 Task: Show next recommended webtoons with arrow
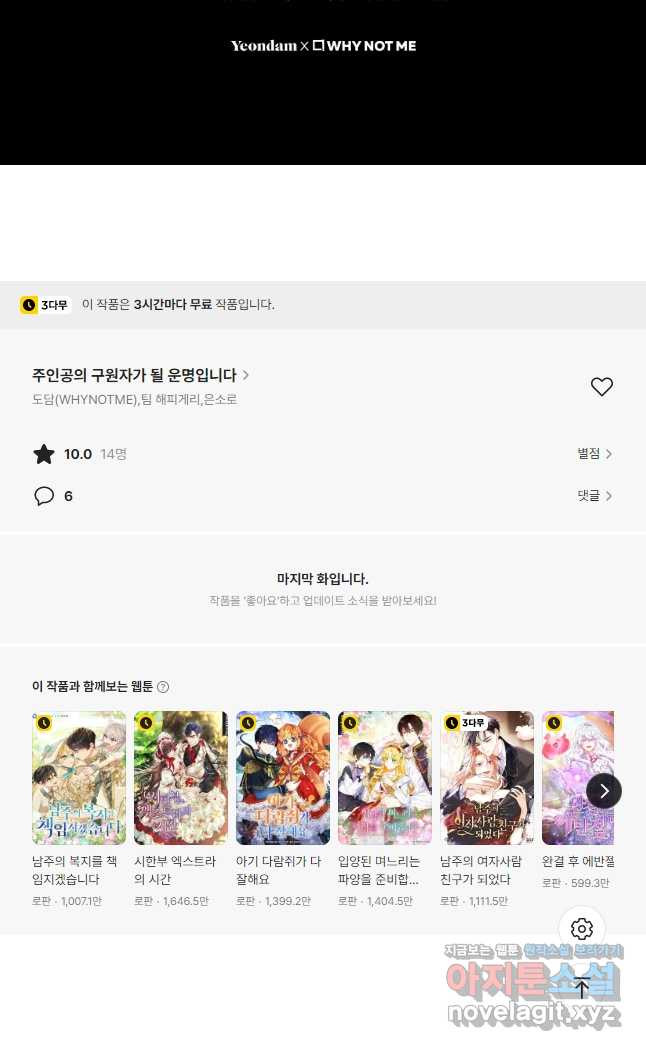[604, 791]
